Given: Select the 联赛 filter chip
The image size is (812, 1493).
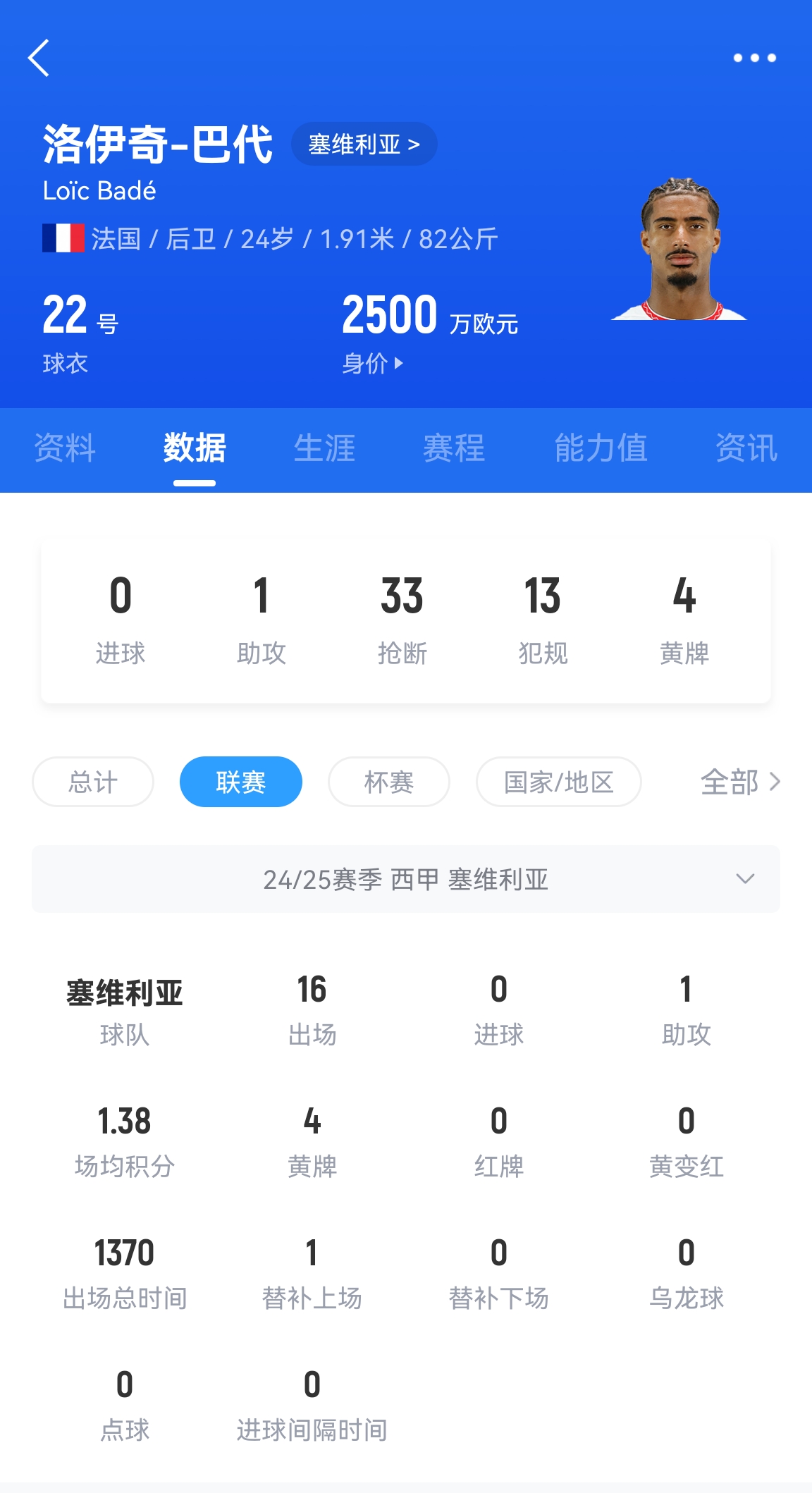Looking at the screenshot, I should [241, 782].
